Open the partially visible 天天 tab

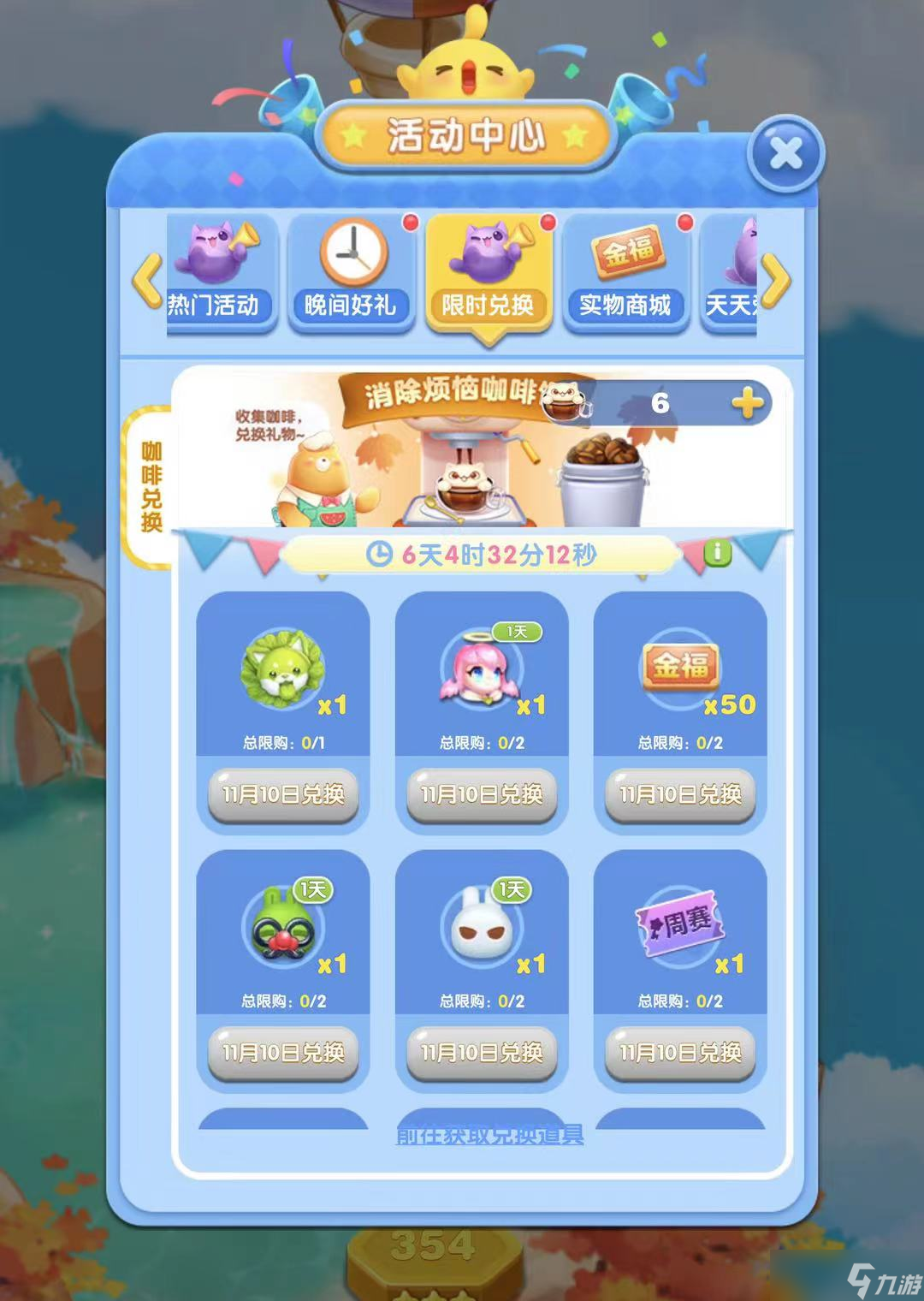click(729, 272)
